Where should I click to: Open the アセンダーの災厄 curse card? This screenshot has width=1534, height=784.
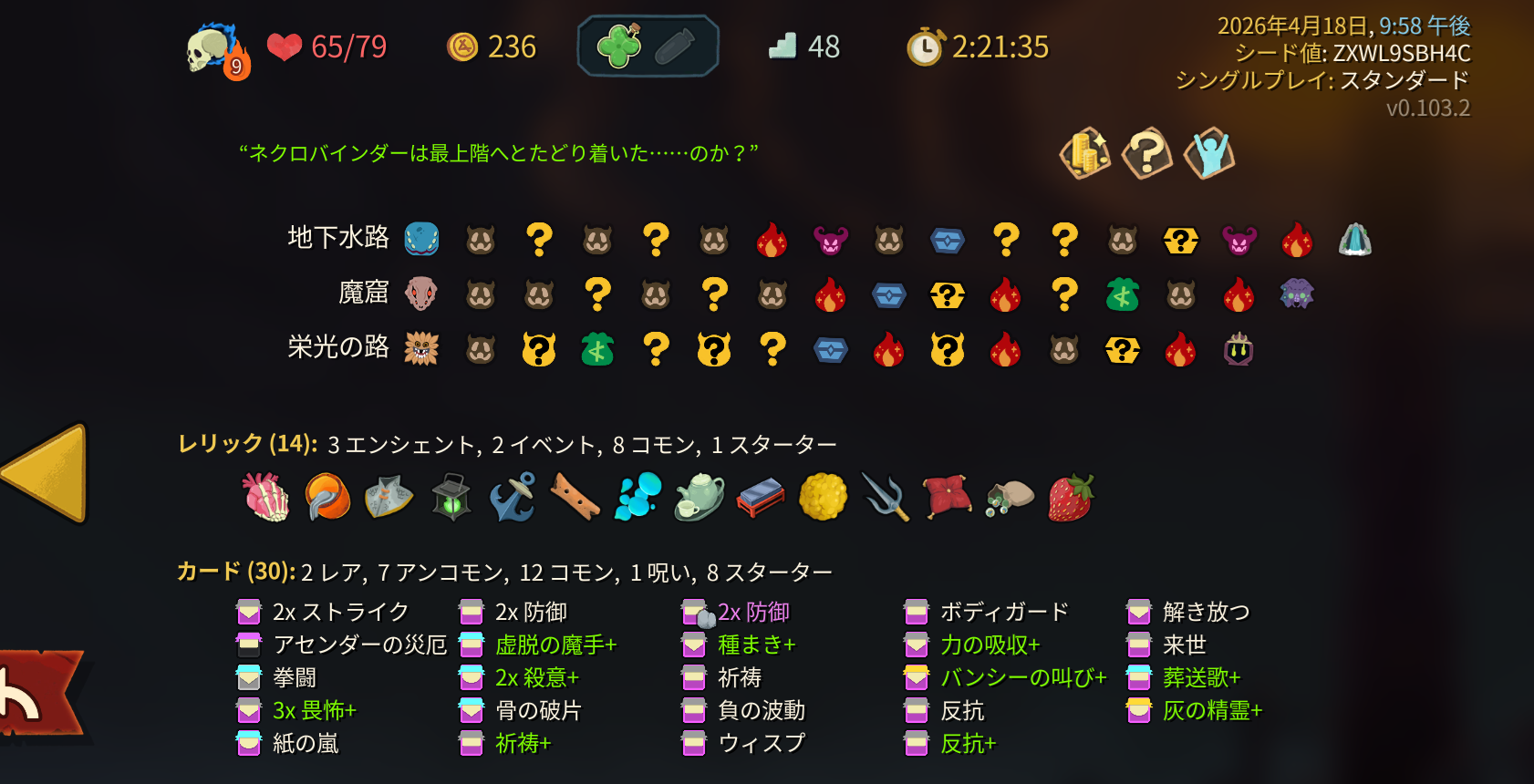pyautogui.click(x=342, y=645)
